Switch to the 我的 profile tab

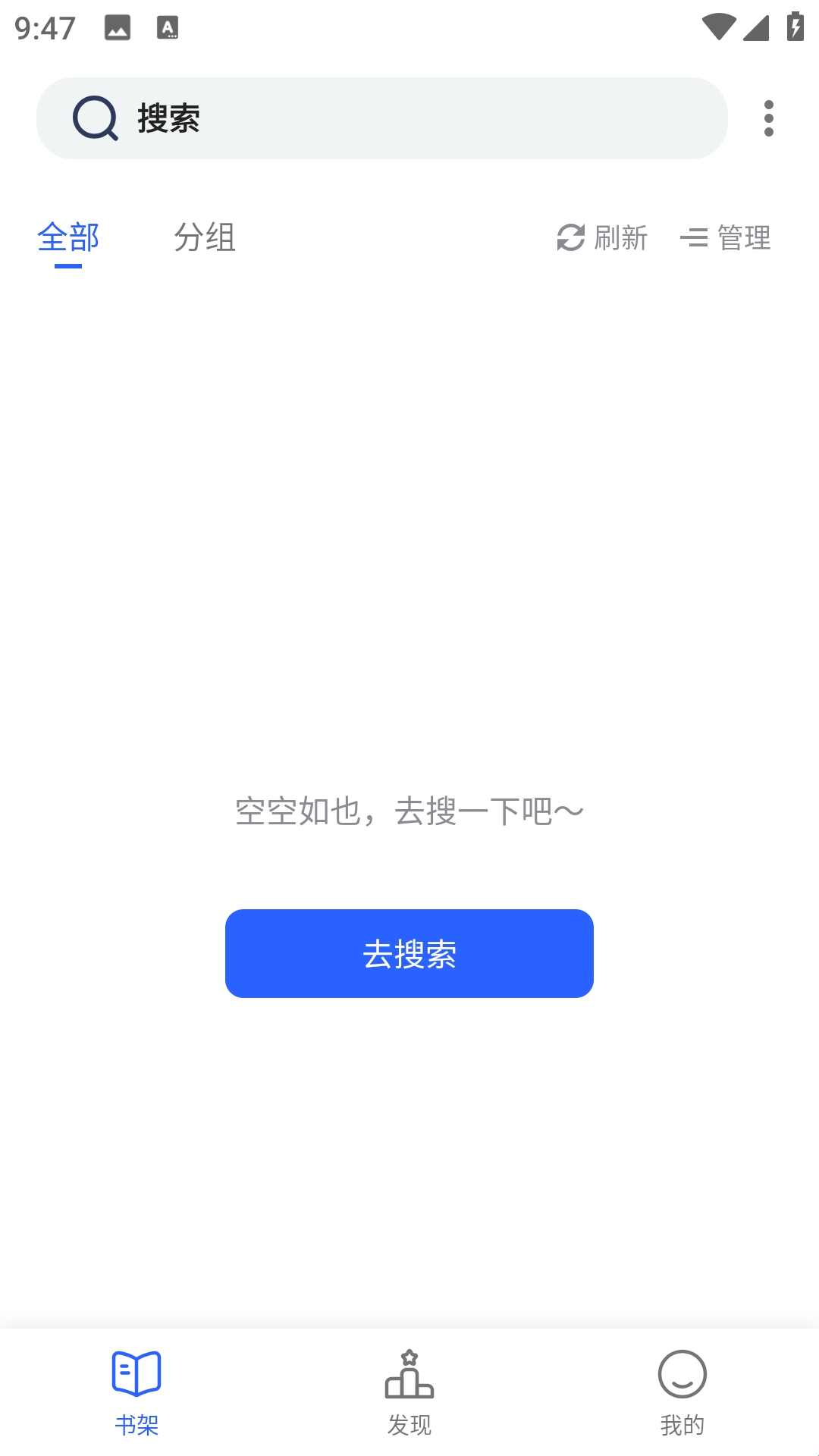pos(682,1392)
